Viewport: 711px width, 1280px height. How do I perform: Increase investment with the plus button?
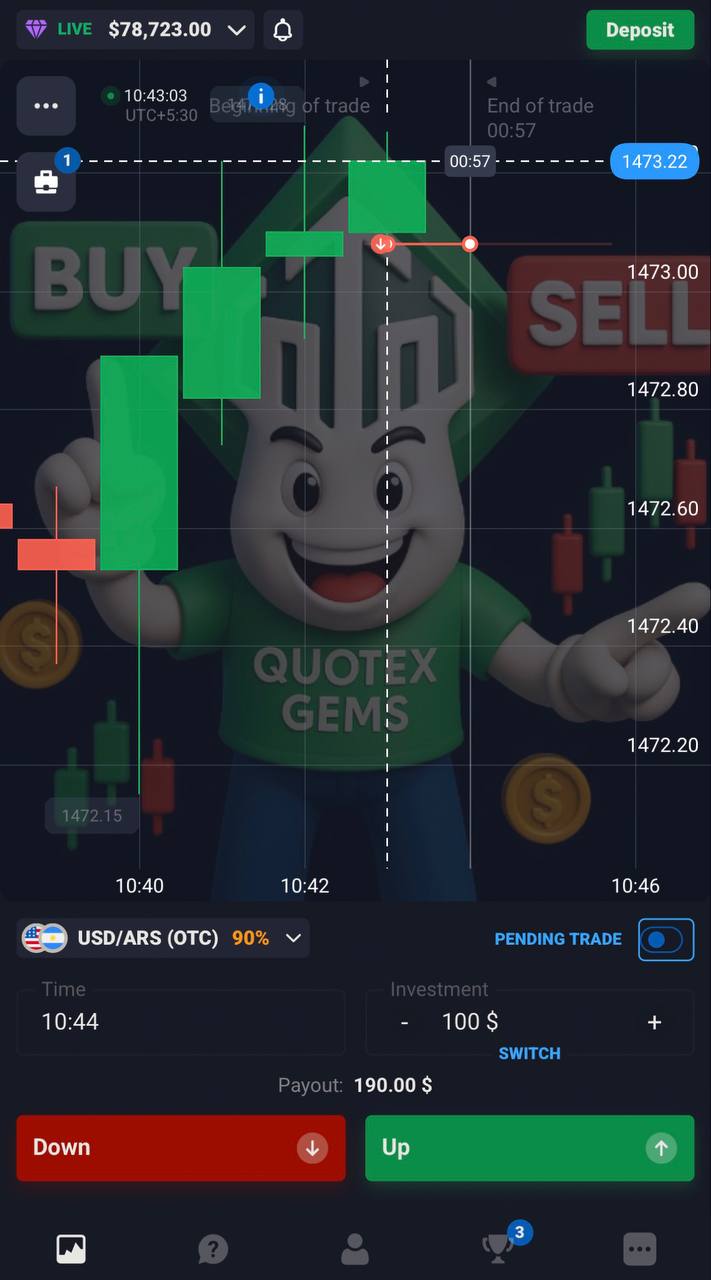(x=654, y=1022)
